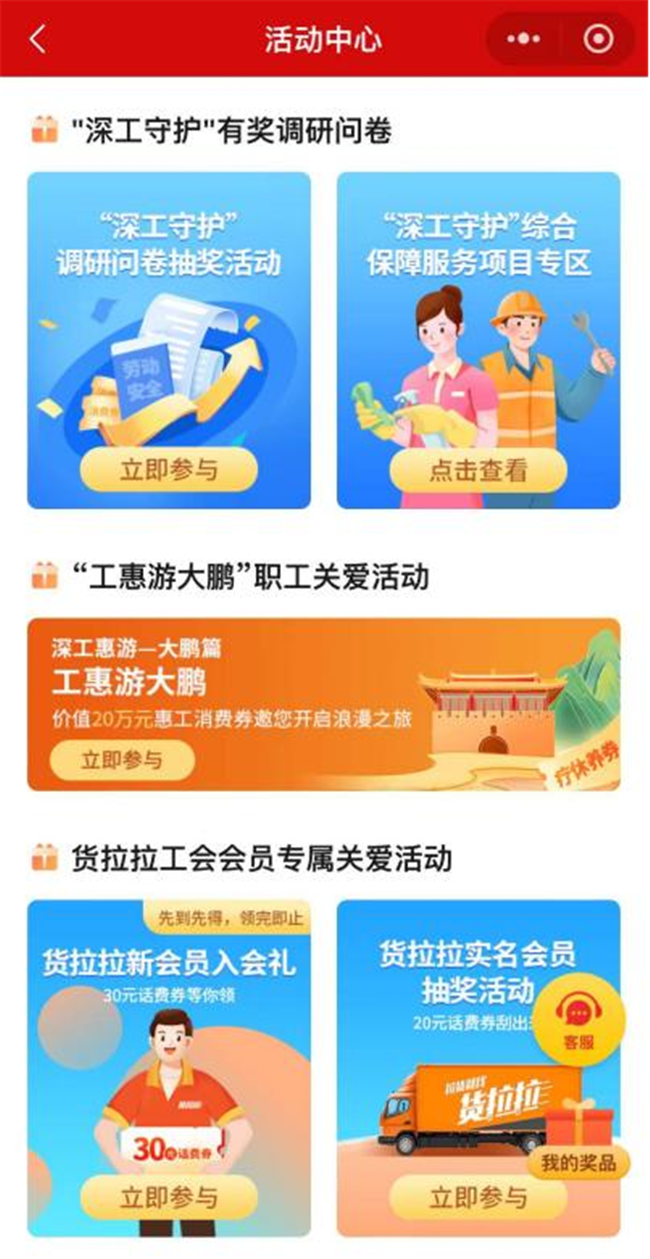Screen dimensions: 650x1259
Task: Tap 立即参与 on the 调研问卷抽奖活动 card
Action: pos(168,469)
